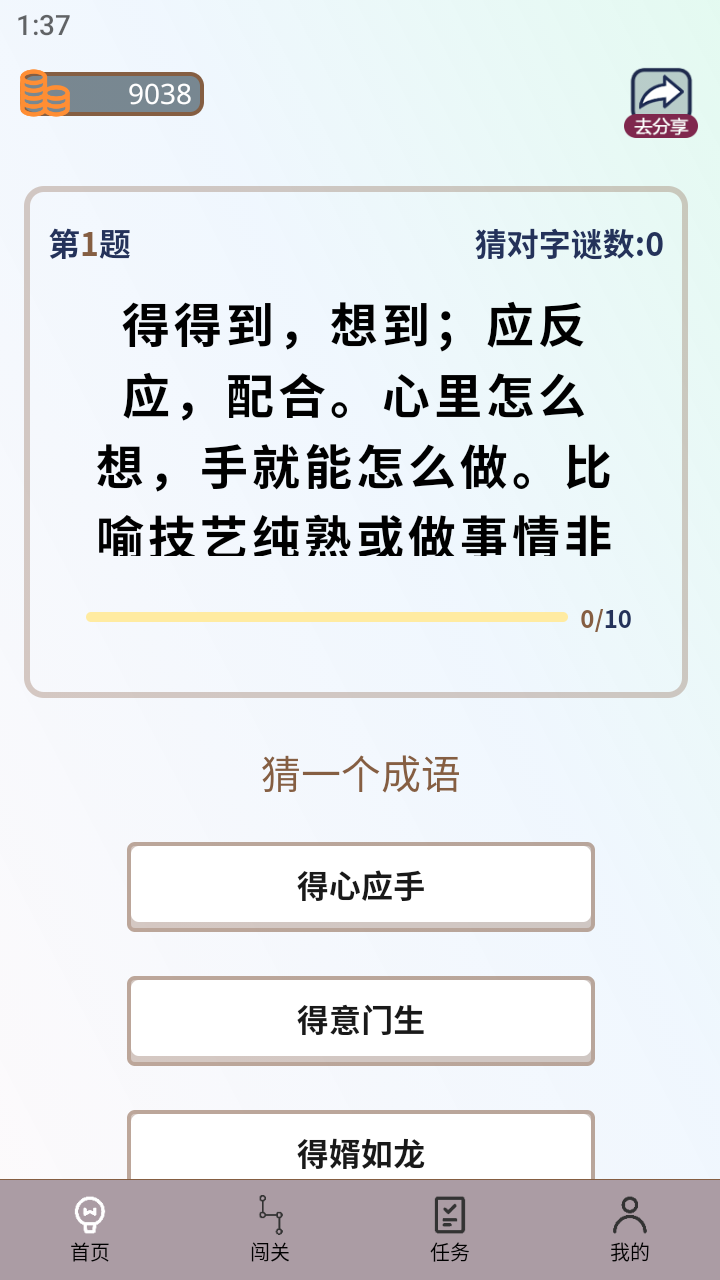720x1280 pixels.
Task: Go to the 任务 tab
Action: [450, 1230]
